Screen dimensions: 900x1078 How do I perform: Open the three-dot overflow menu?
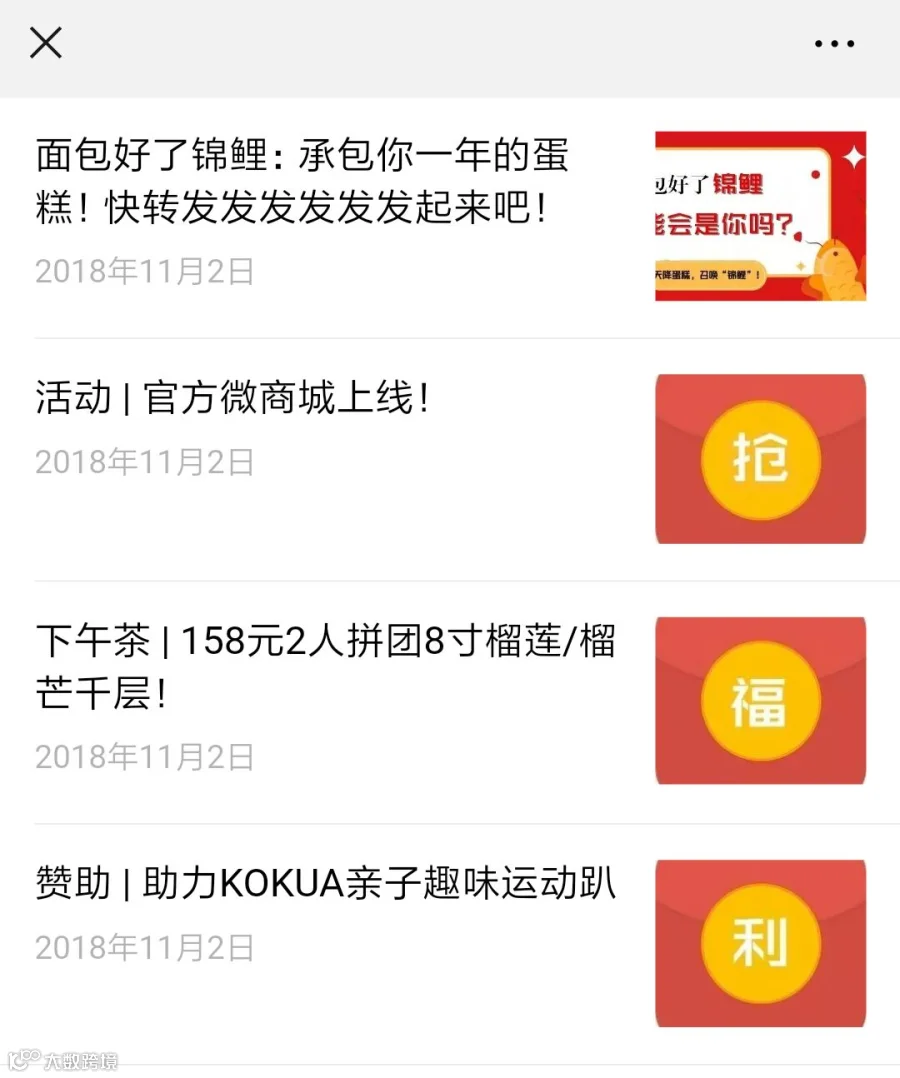tap(834, 44)
